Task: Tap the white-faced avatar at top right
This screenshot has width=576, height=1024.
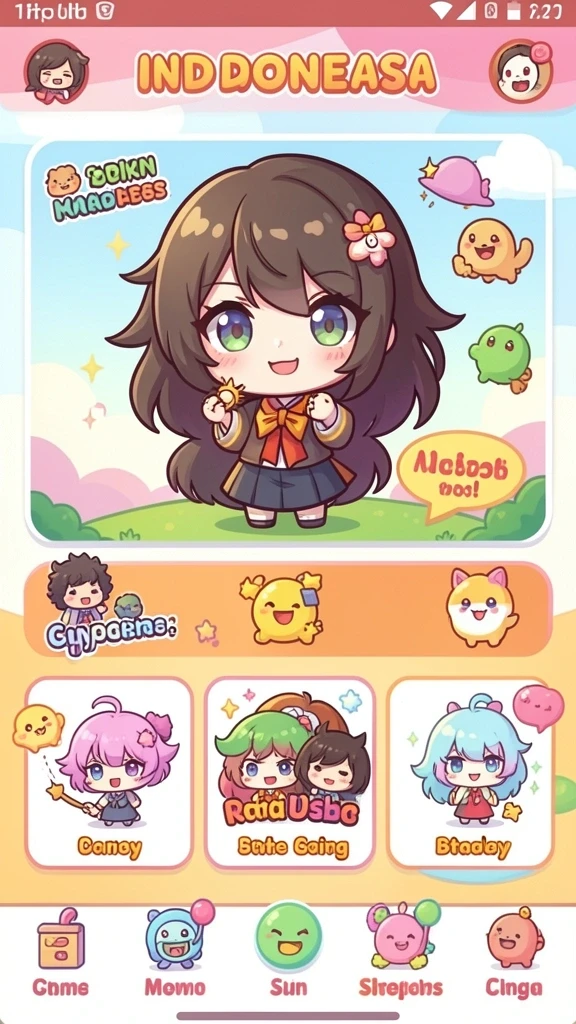Action: coord(520,71)
